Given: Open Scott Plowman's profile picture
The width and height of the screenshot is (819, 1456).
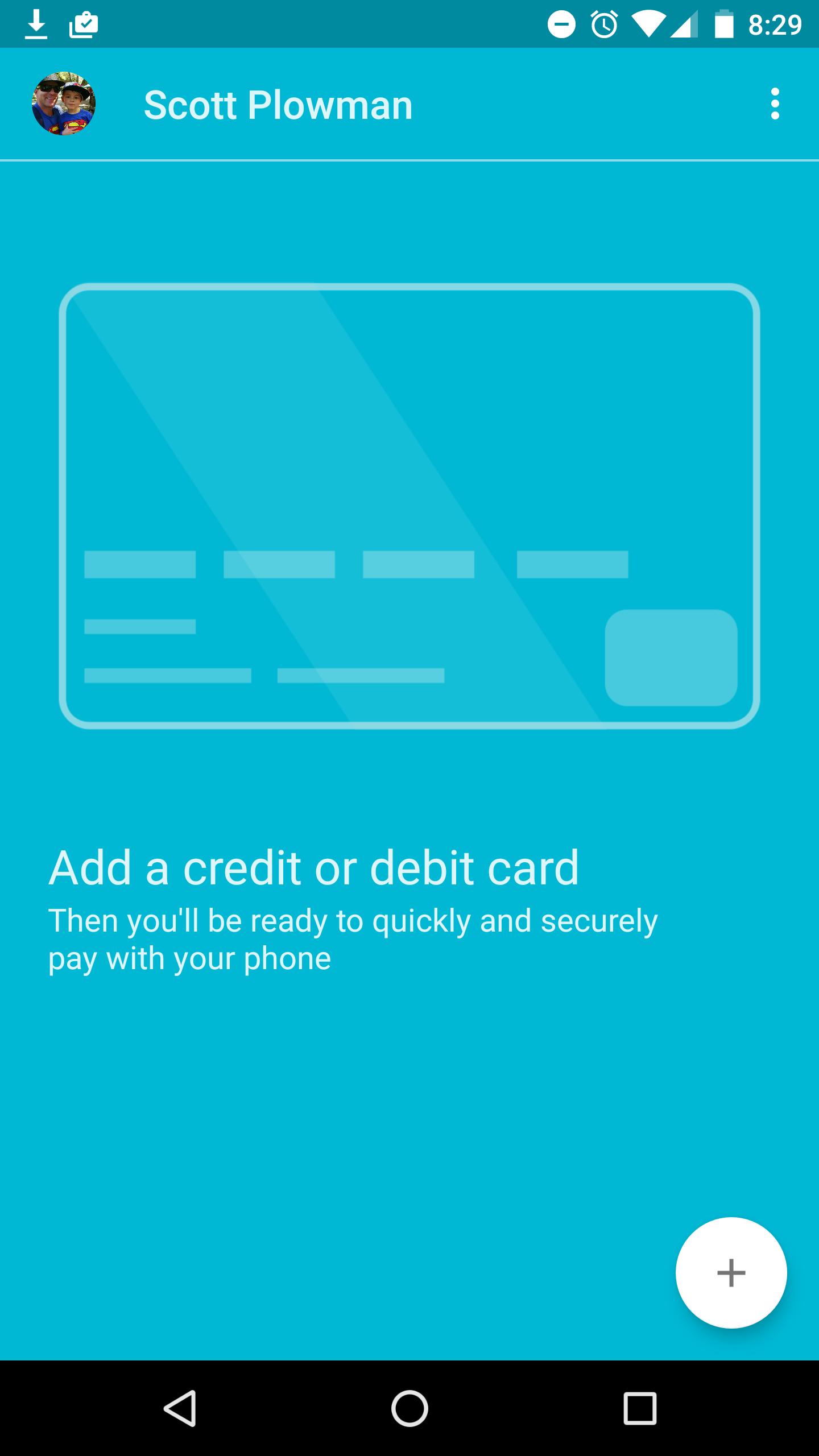Looking at the screenshot, I should 64,104.
